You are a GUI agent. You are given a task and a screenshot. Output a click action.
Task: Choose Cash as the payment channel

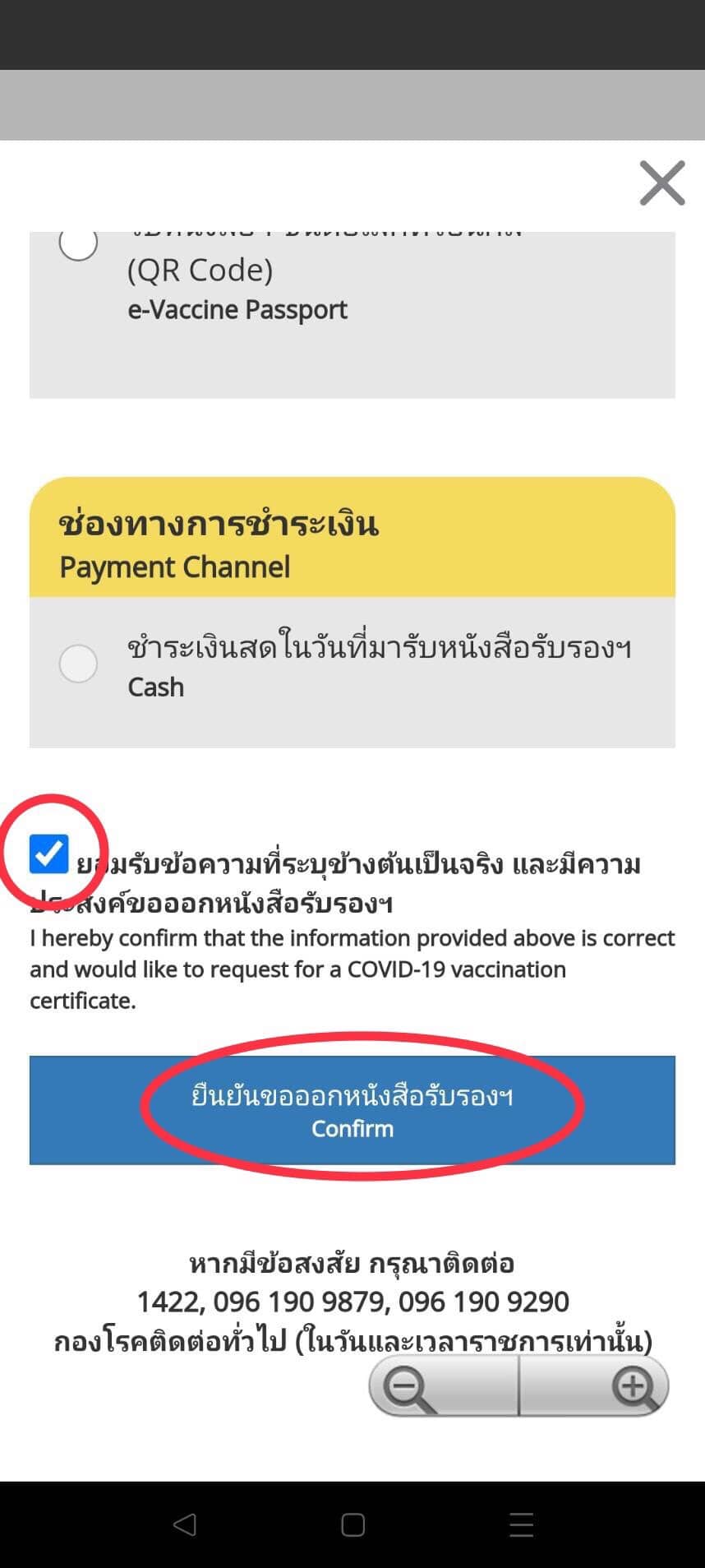tap(79, 664)
